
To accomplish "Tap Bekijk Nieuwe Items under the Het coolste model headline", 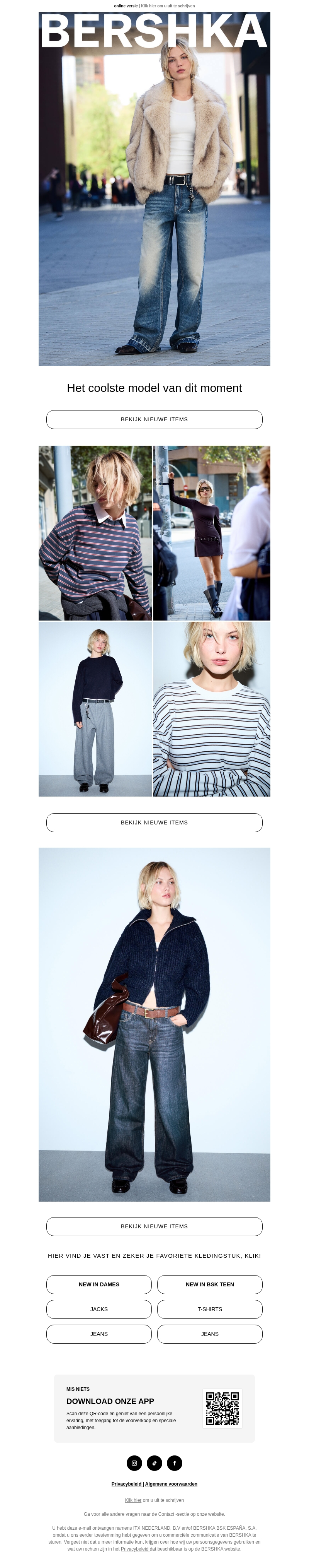I will (154, 419).
